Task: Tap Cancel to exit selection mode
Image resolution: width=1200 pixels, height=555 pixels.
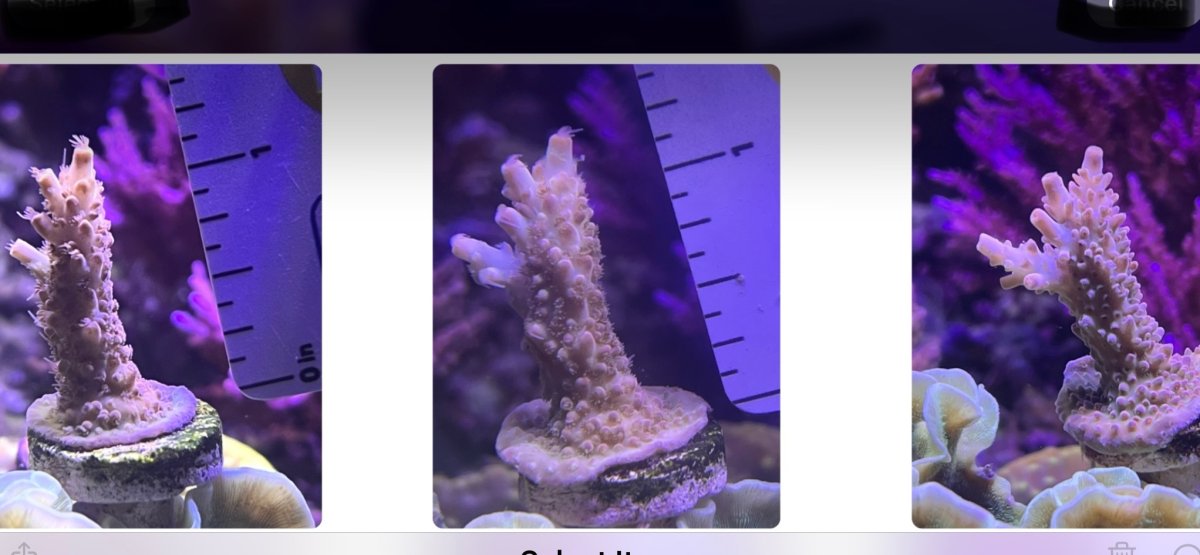Action: point(1130,8)
